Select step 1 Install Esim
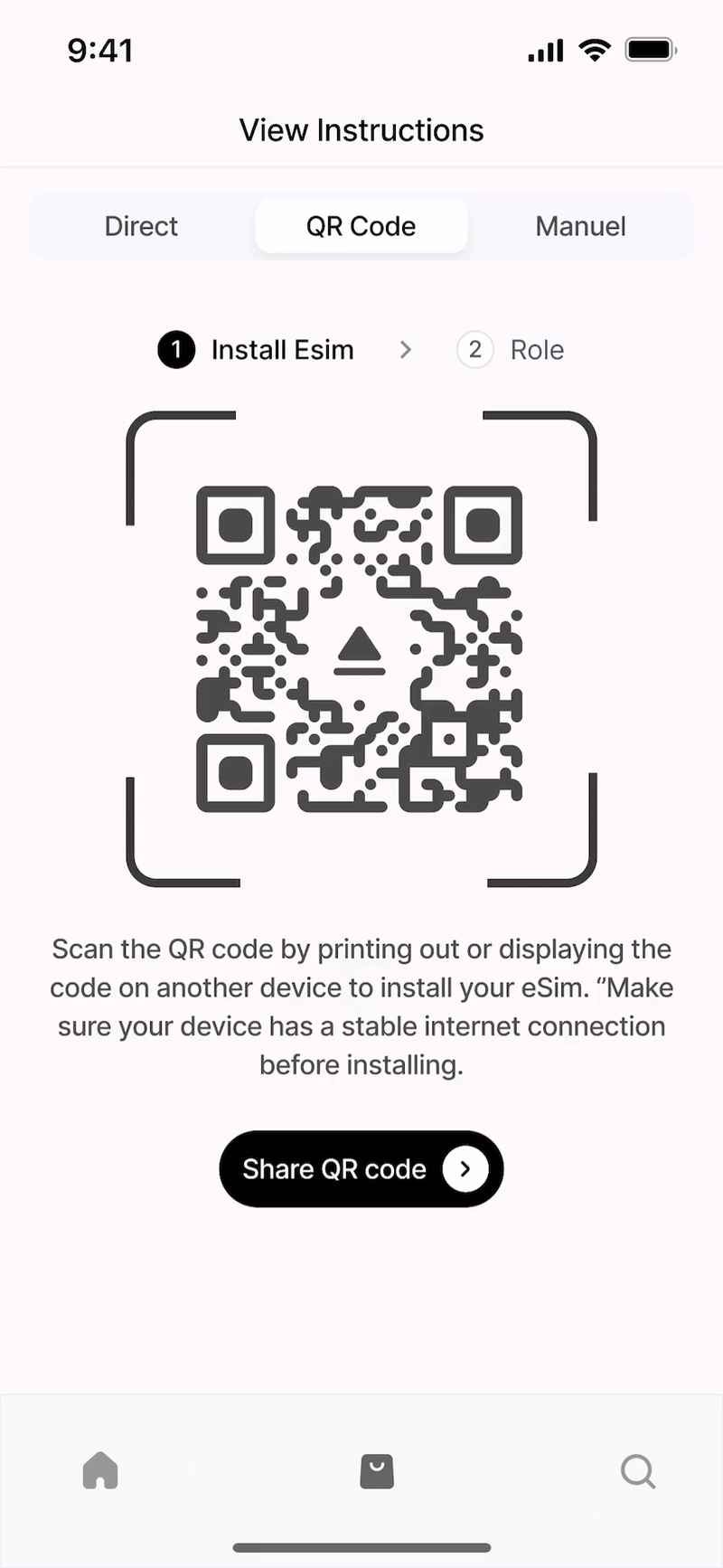The width and height of the screenshot is (723, 1568). click(x=257, y=350)
